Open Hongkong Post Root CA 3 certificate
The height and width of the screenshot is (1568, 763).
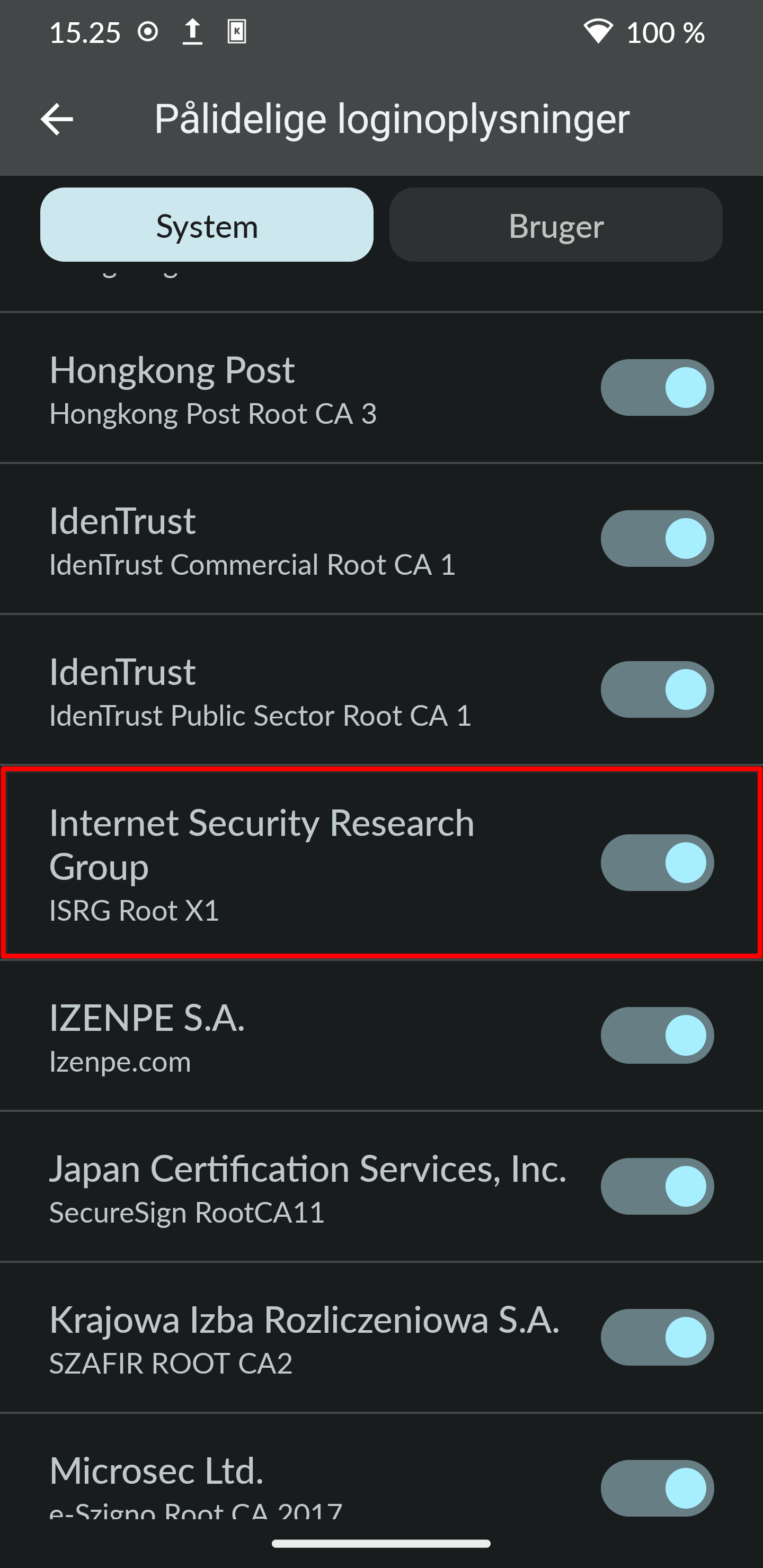coord(381,388)
